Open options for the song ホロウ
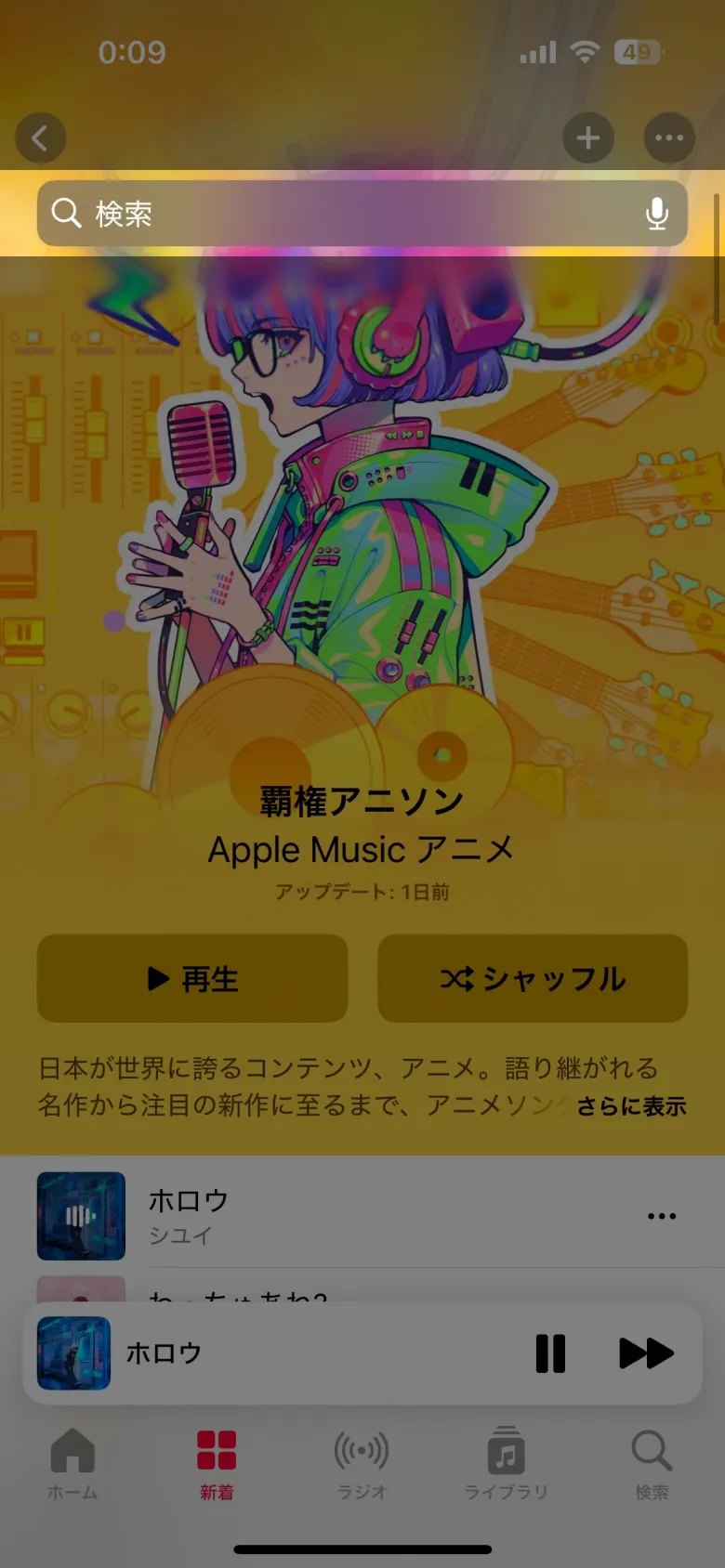Viewport: 725px width, 1568px height. 662,1215
